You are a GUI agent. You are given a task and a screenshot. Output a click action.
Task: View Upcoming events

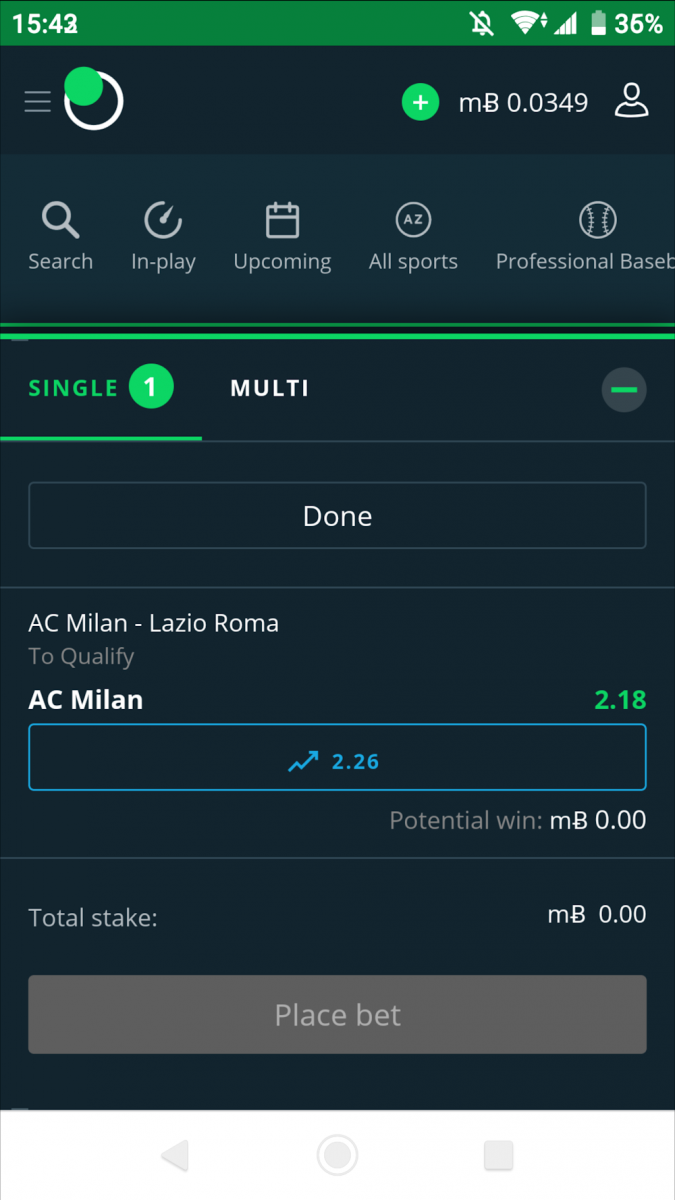[282, 237]
